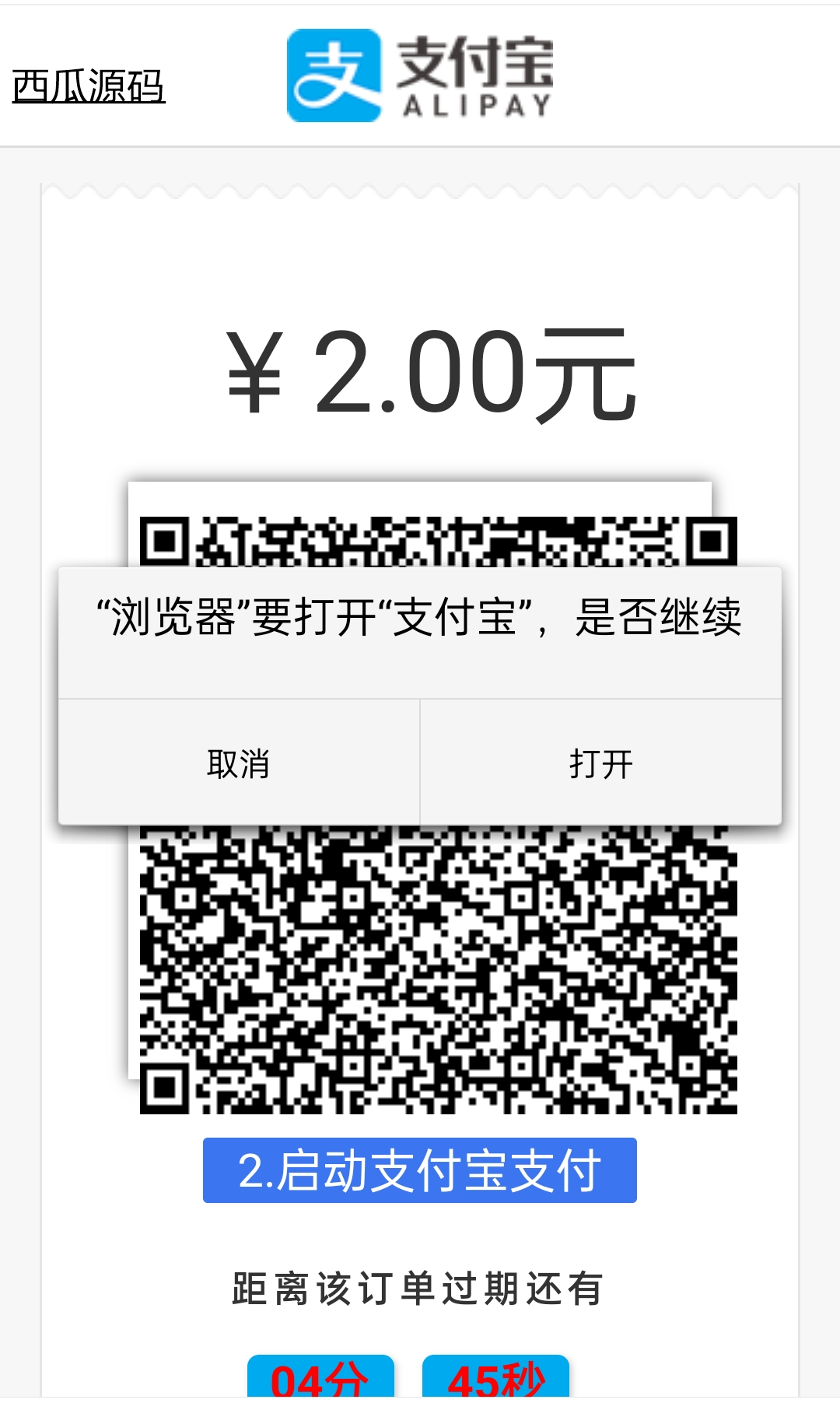
Task: Tap 打开 to open Alipay
Action: [600, 763]
